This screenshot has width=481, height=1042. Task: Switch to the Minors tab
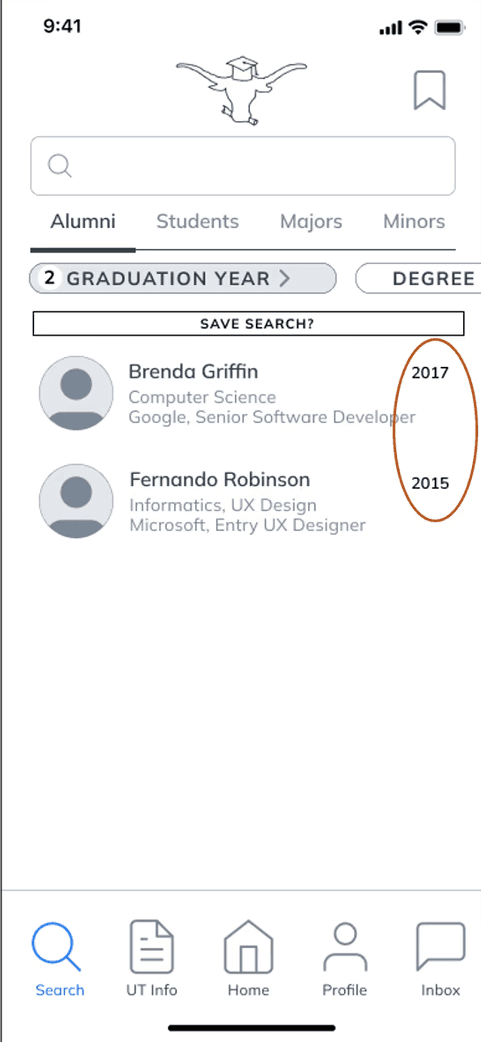point(414,221)
